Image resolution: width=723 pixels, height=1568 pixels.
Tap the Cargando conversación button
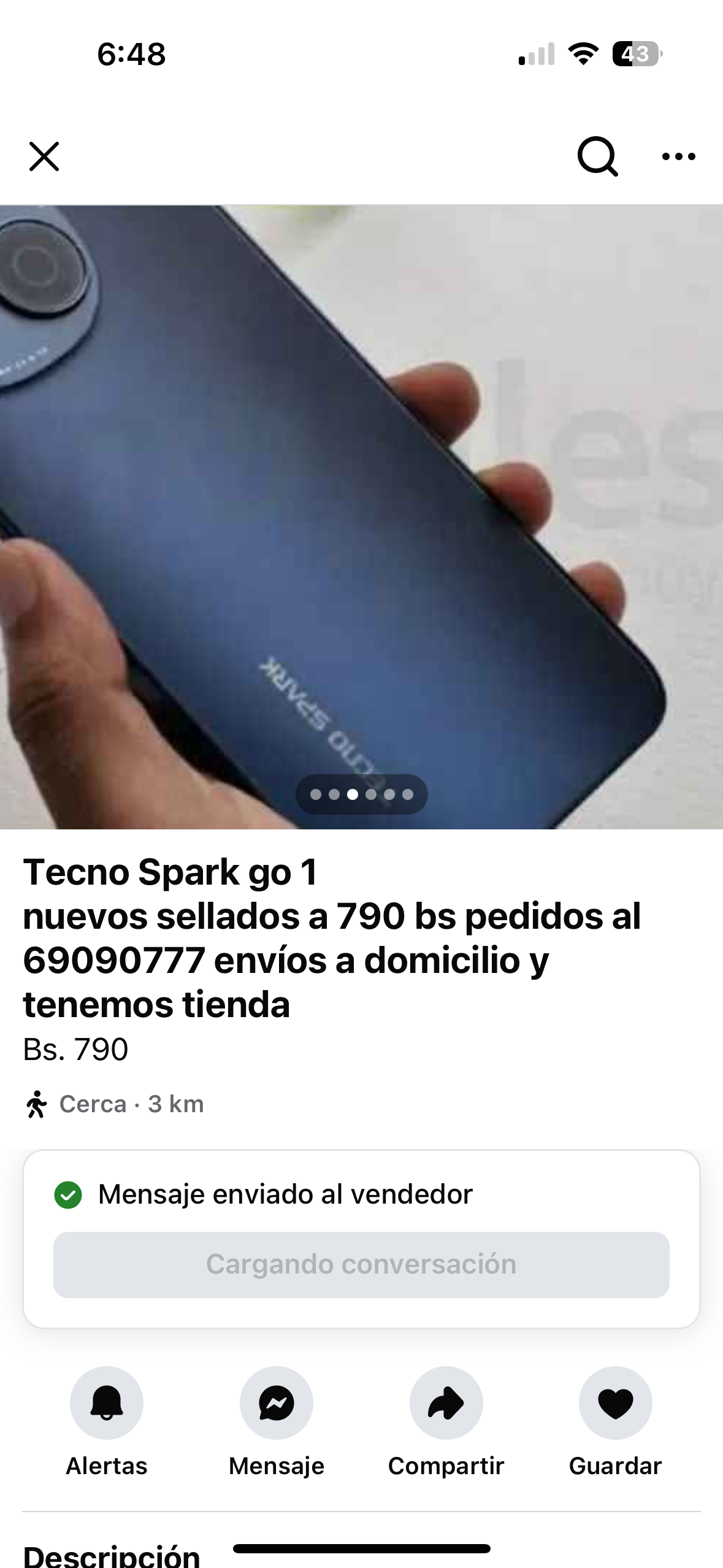click(x=361, y=1264)
